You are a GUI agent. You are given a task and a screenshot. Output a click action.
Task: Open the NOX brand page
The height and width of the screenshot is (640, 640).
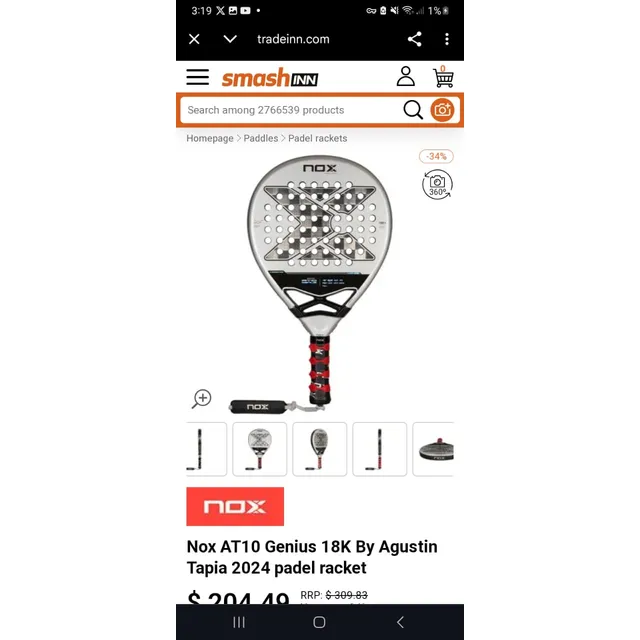pyautogui.click(x=235, y=506)
